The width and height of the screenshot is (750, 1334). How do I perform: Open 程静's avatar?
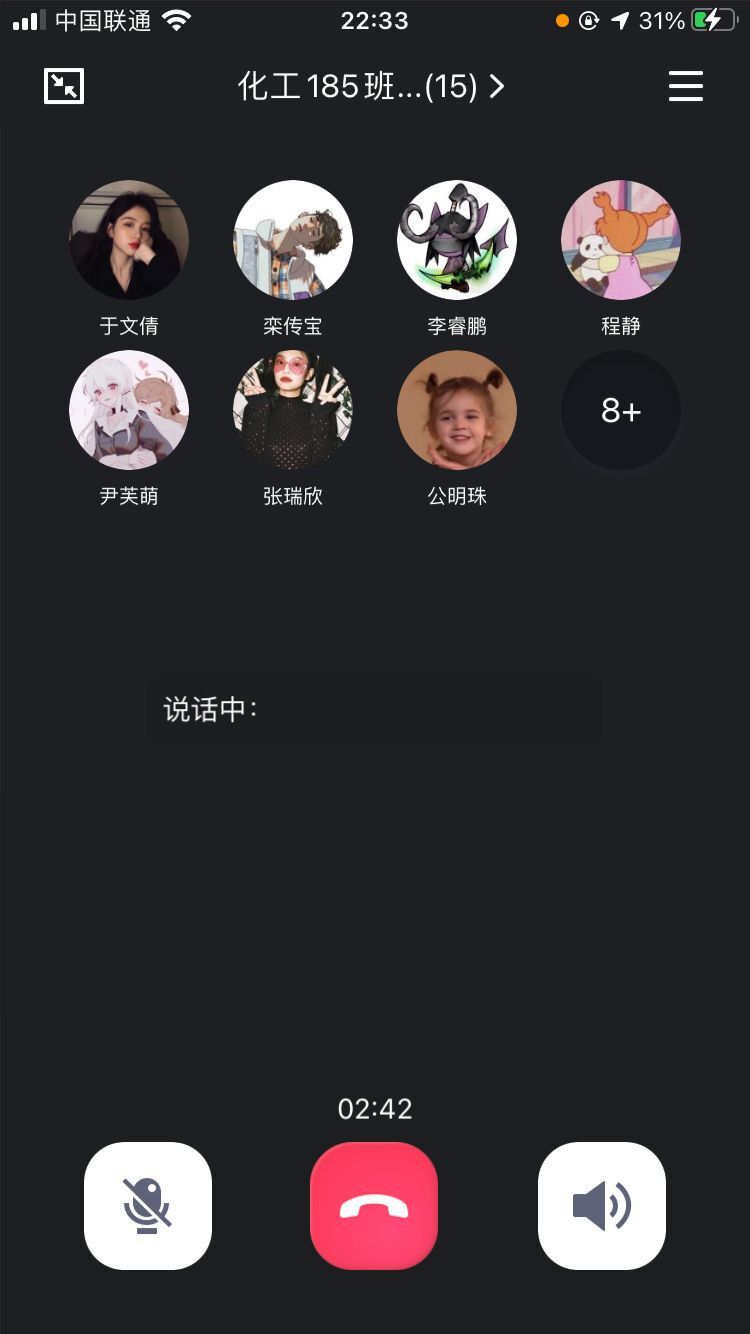click(x=621, y=240)
